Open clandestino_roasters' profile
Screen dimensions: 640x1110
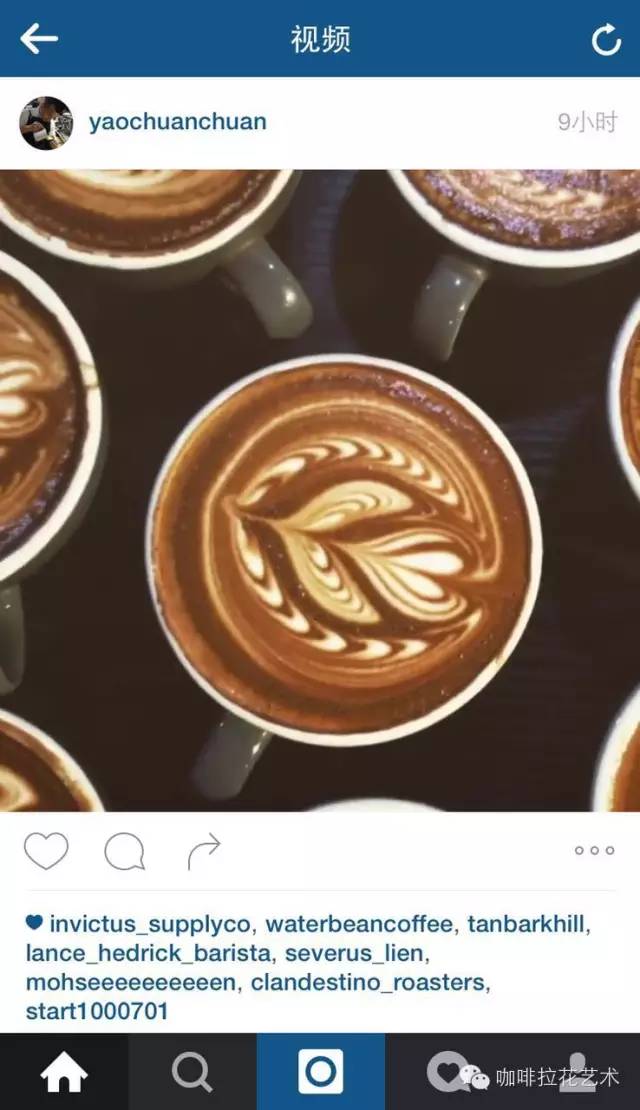click(x=368, y=983)
